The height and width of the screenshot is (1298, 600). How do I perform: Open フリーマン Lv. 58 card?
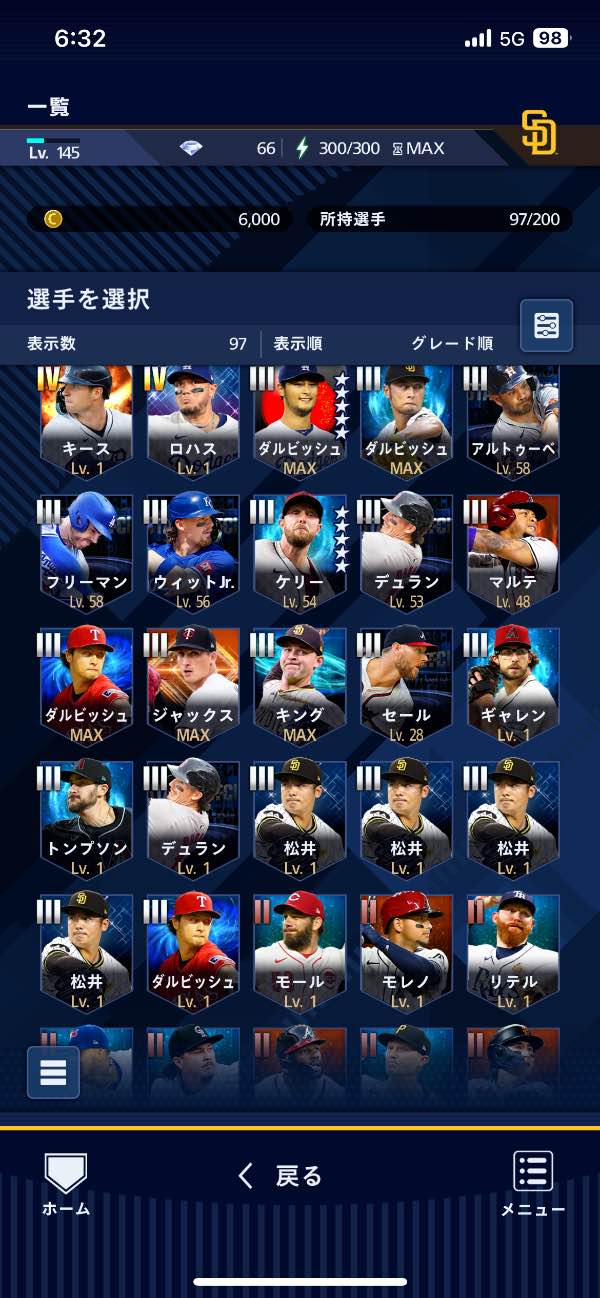pos(86,552)
